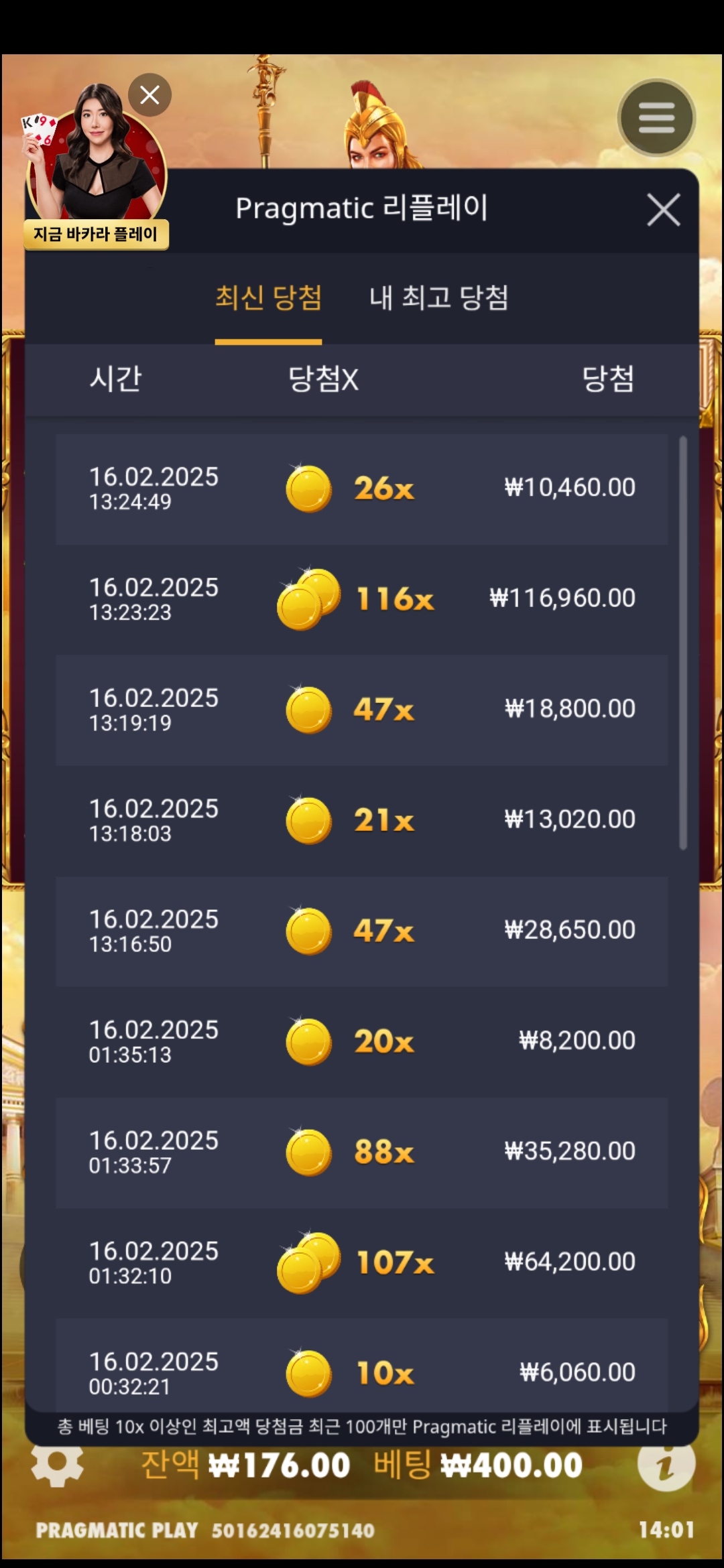Dismiss the baccarat promo bubble
Screen dimensions: 724x1568
click(x=149, y=94)
